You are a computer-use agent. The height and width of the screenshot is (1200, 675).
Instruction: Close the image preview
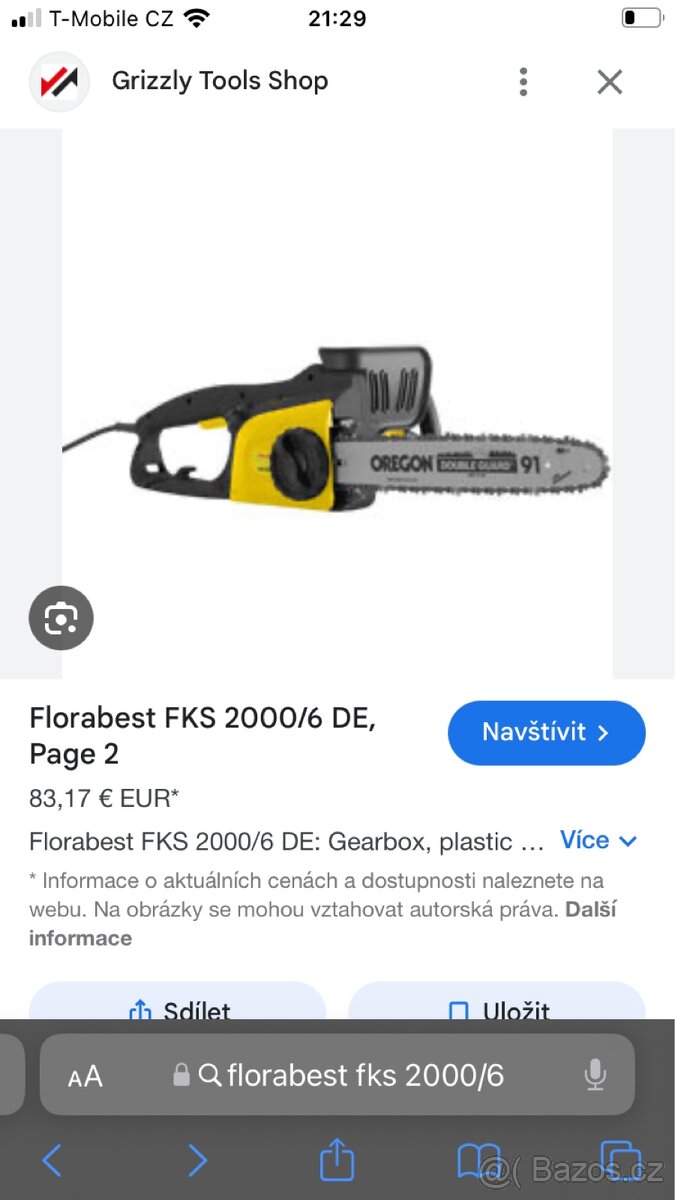coord(609,82)
